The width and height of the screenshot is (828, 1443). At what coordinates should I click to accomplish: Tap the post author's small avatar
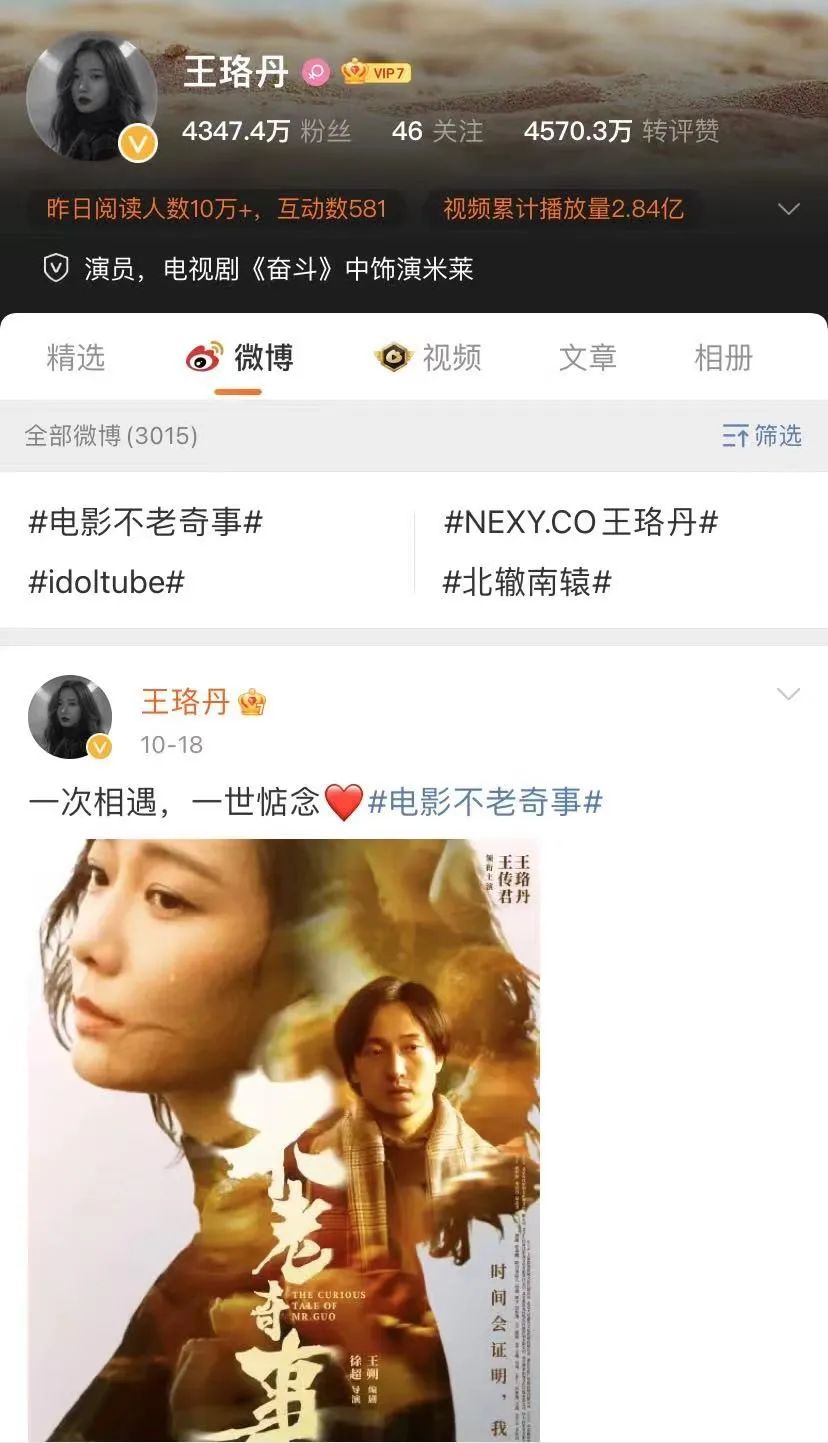[70, 716]
